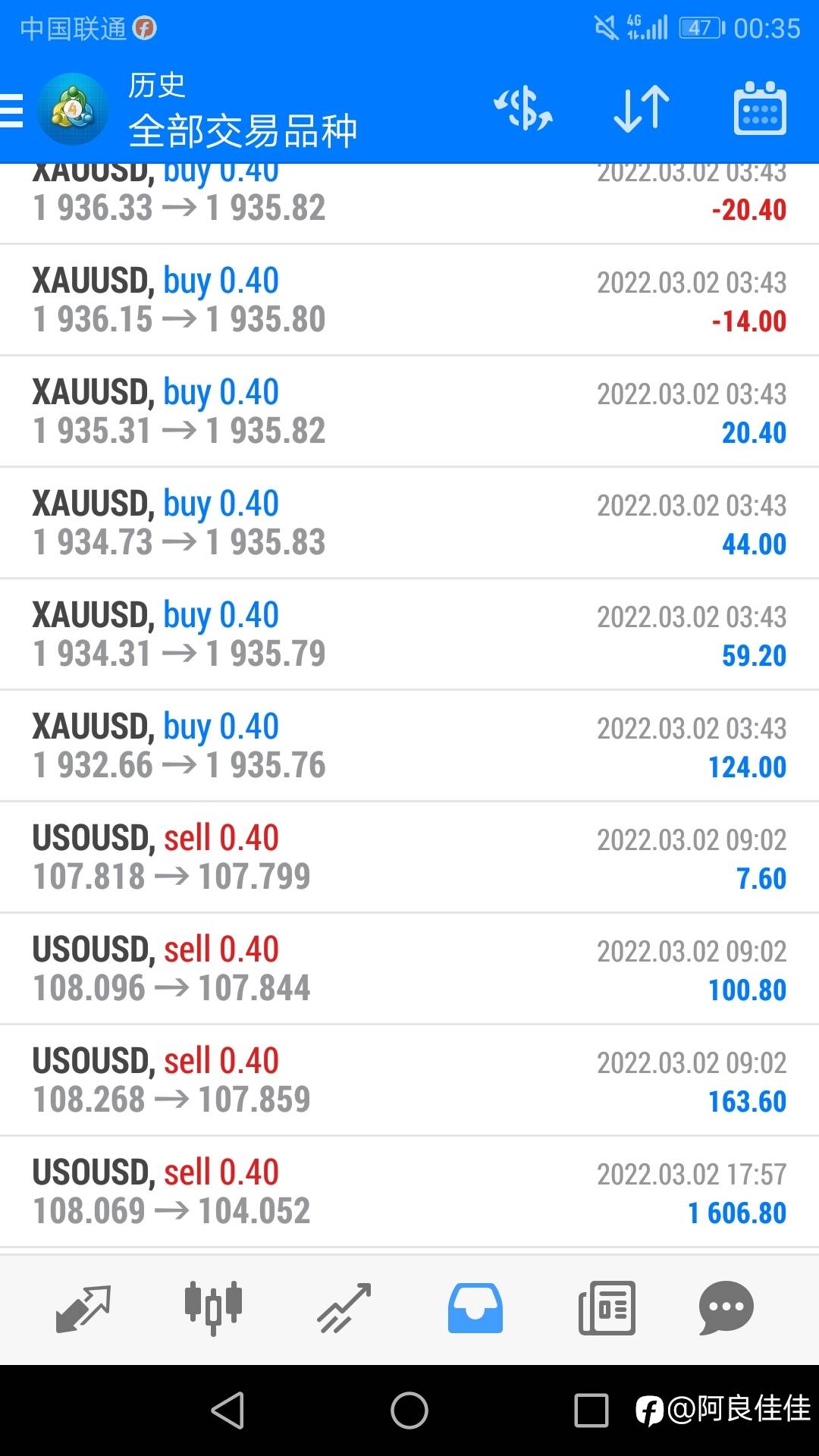Screen dimensions: 819x1456
Task: Open the USOUSD sell trade with 100.80 profit
Action: click(x=409, y=969)
